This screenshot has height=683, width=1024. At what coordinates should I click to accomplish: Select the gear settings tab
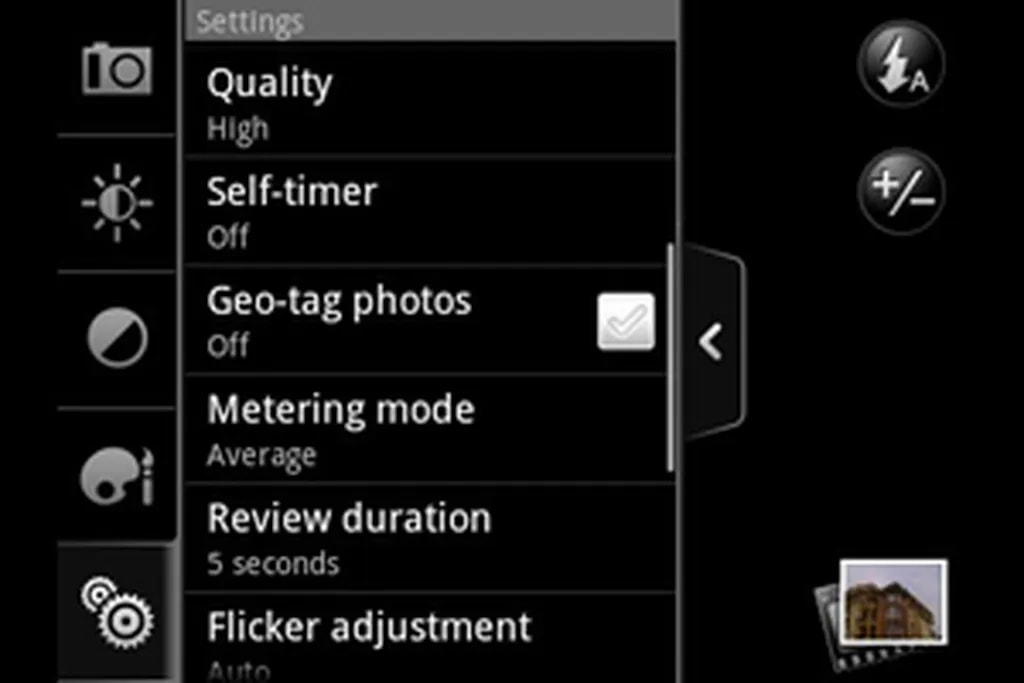(117, 611)
